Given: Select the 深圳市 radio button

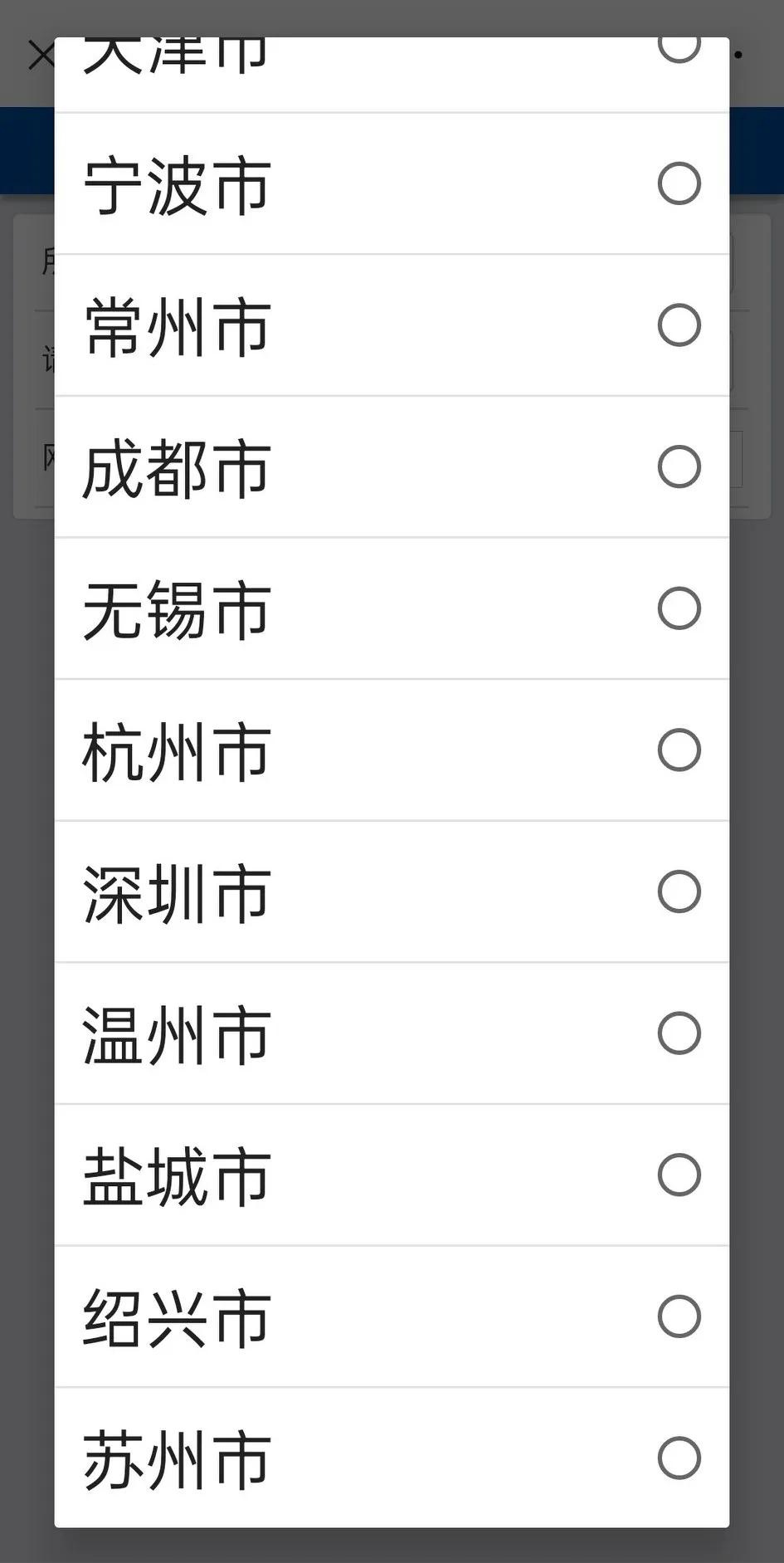Looking at the screenshot, I should point(679,891).
